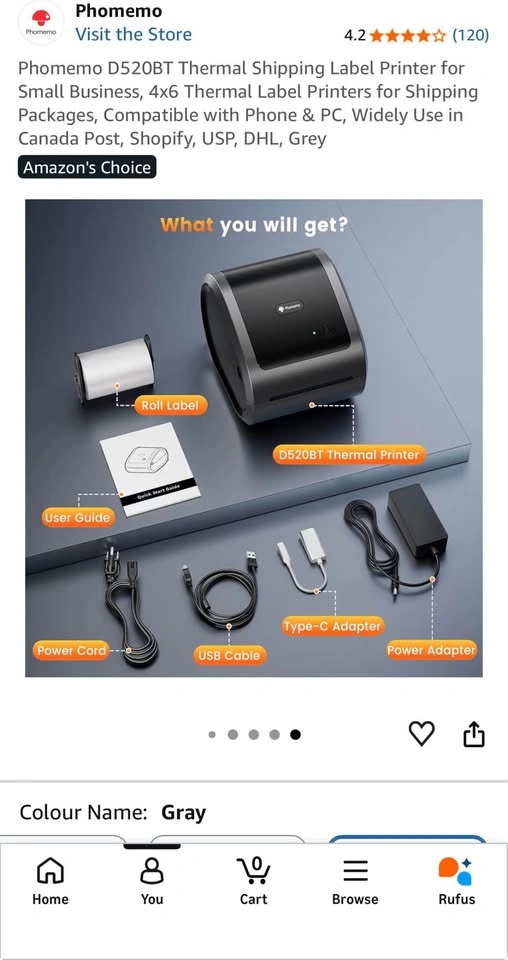This screenshot has width=508, height=960.
Task: Add this printer to your wish list
Action: click(421, 733)
